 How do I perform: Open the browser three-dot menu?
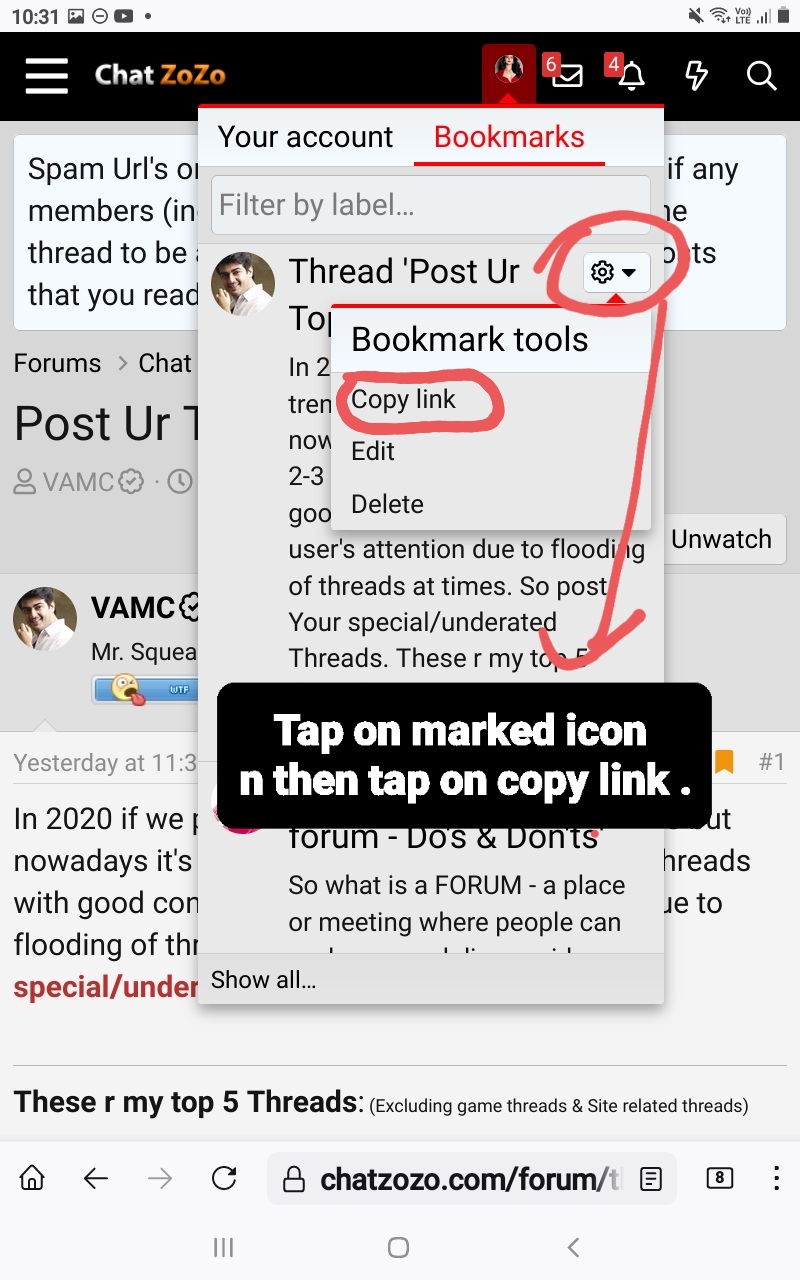pos(776,1178)
